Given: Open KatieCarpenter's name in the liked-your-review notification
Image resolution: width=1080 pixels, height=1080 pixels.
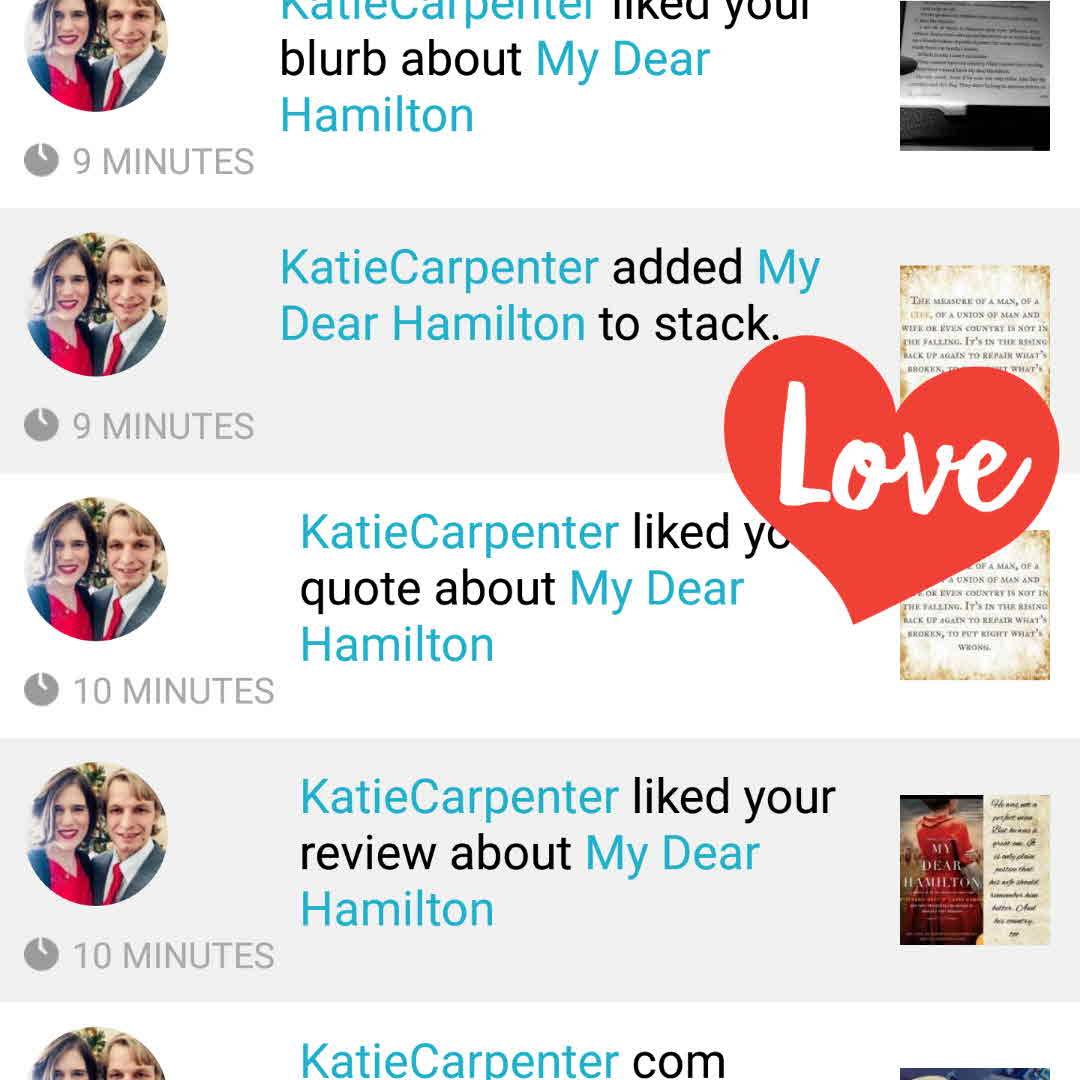Looking at the screenshot, I should 459,797.
